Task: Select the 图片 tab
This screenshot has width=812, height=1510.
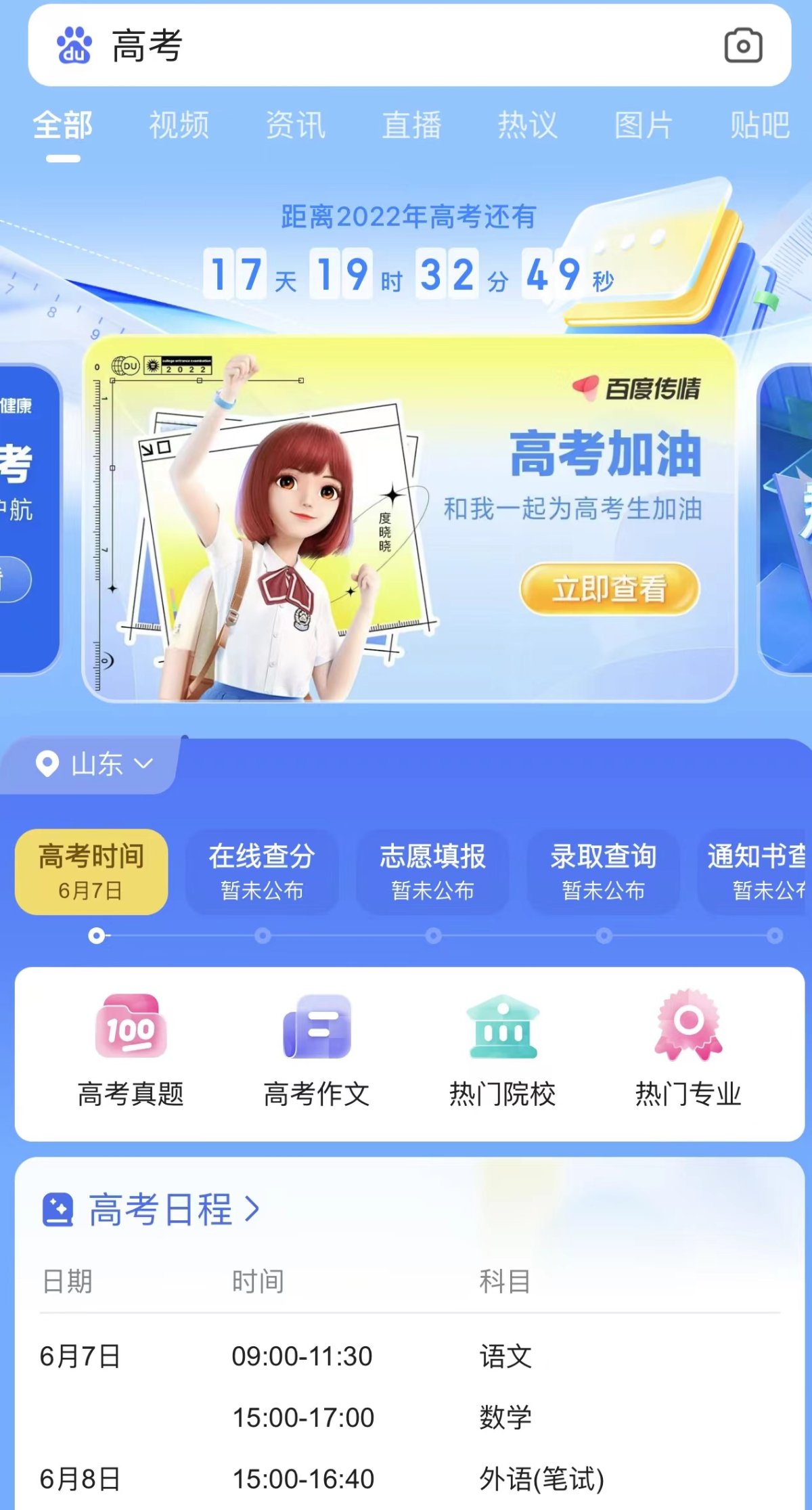Action: click(x=643, y=126)
